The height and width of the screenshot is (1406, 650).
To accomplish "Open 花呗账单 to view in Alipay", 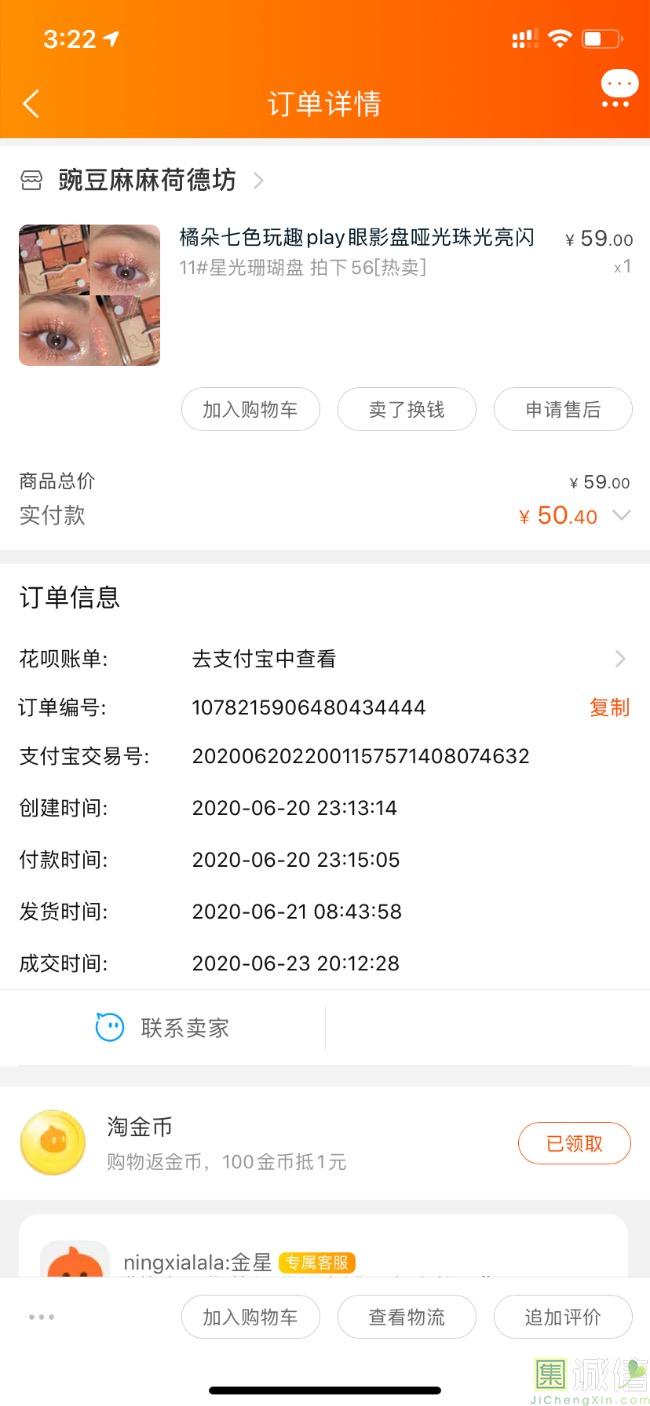I will (400, 659).
